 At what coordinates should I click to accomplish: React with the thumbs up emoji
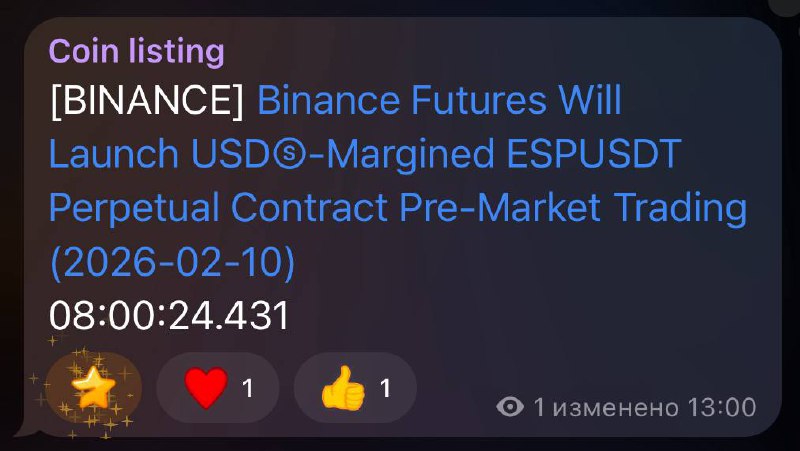tap(356, 388)
